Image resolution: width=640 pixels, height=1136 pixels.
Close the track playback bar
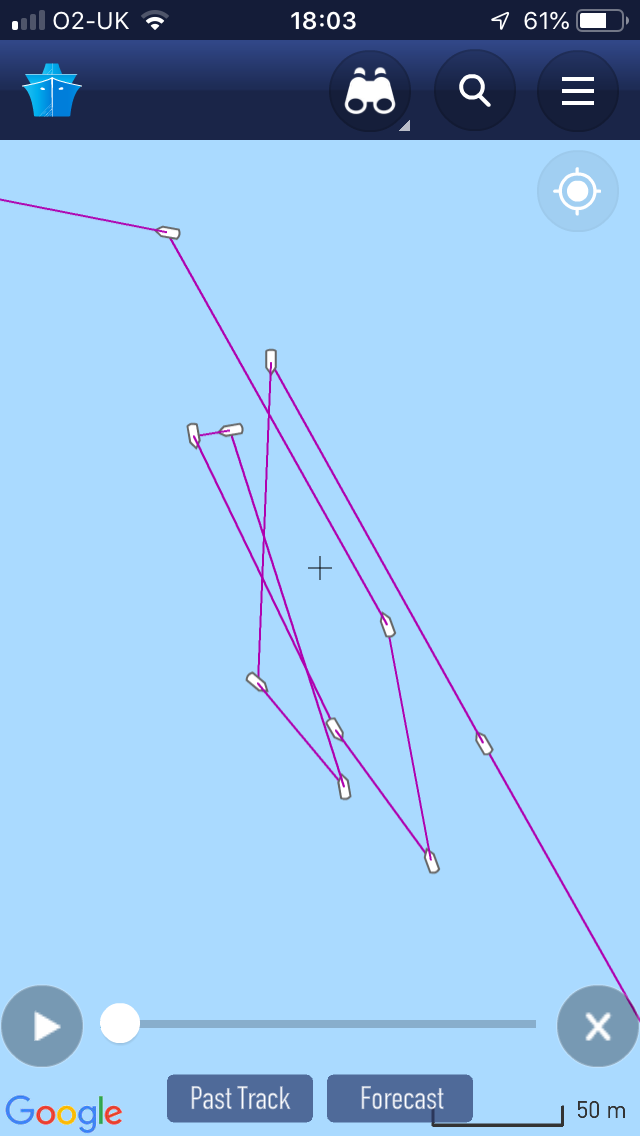point(598,1026)
